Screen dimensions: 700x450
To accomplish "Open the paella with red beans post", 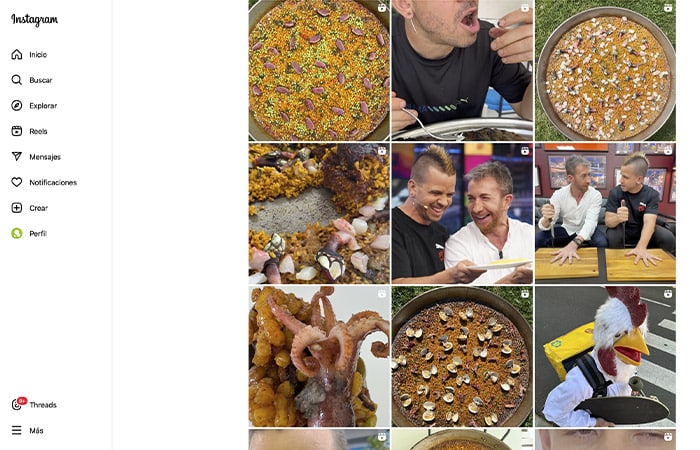I will (x=319, y=70).
